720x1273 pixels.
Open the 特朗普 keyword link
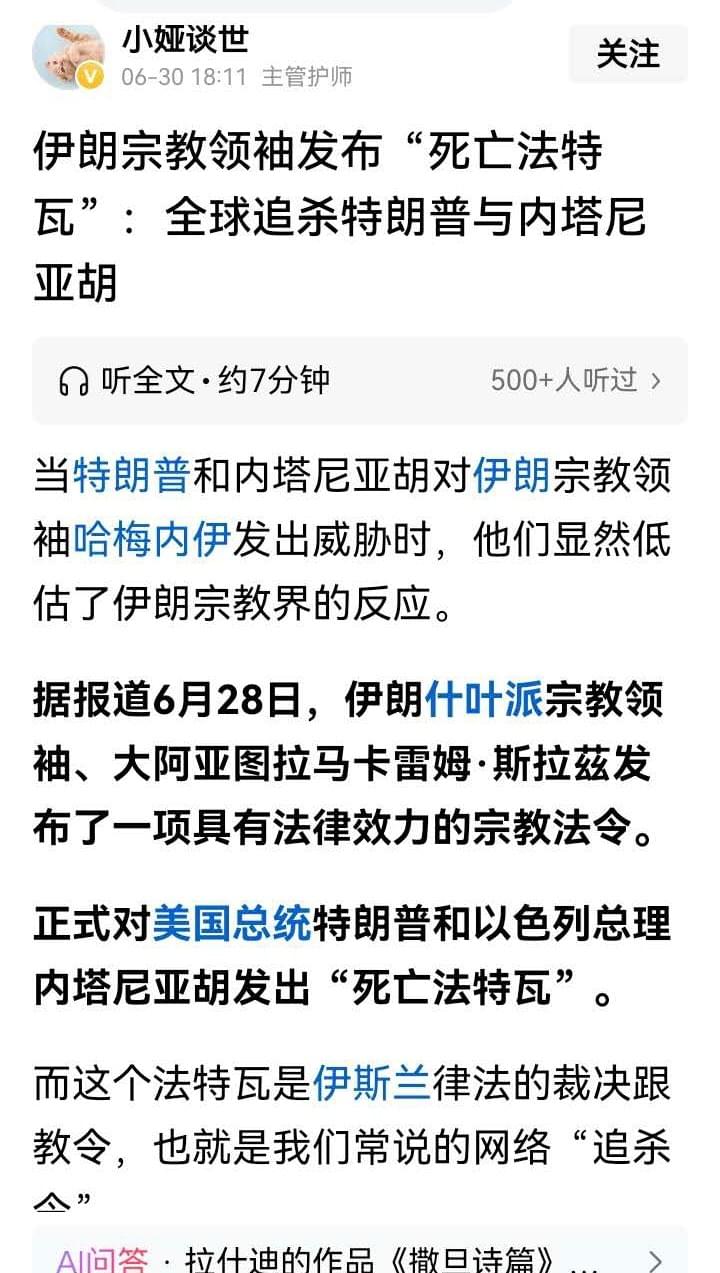131,476
